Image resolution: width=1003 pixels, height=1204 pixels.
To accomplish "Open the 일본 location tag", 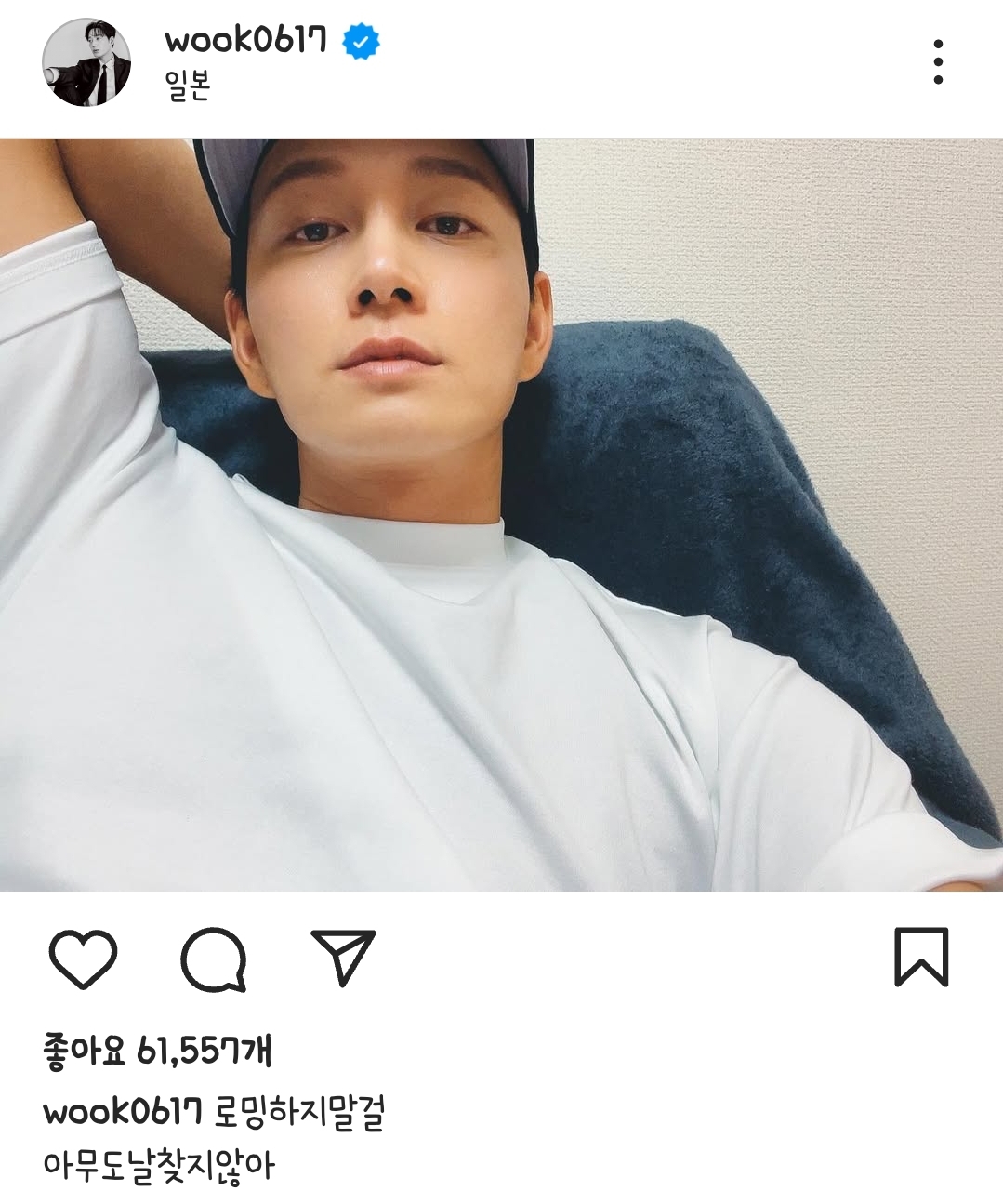I will 188,86.
